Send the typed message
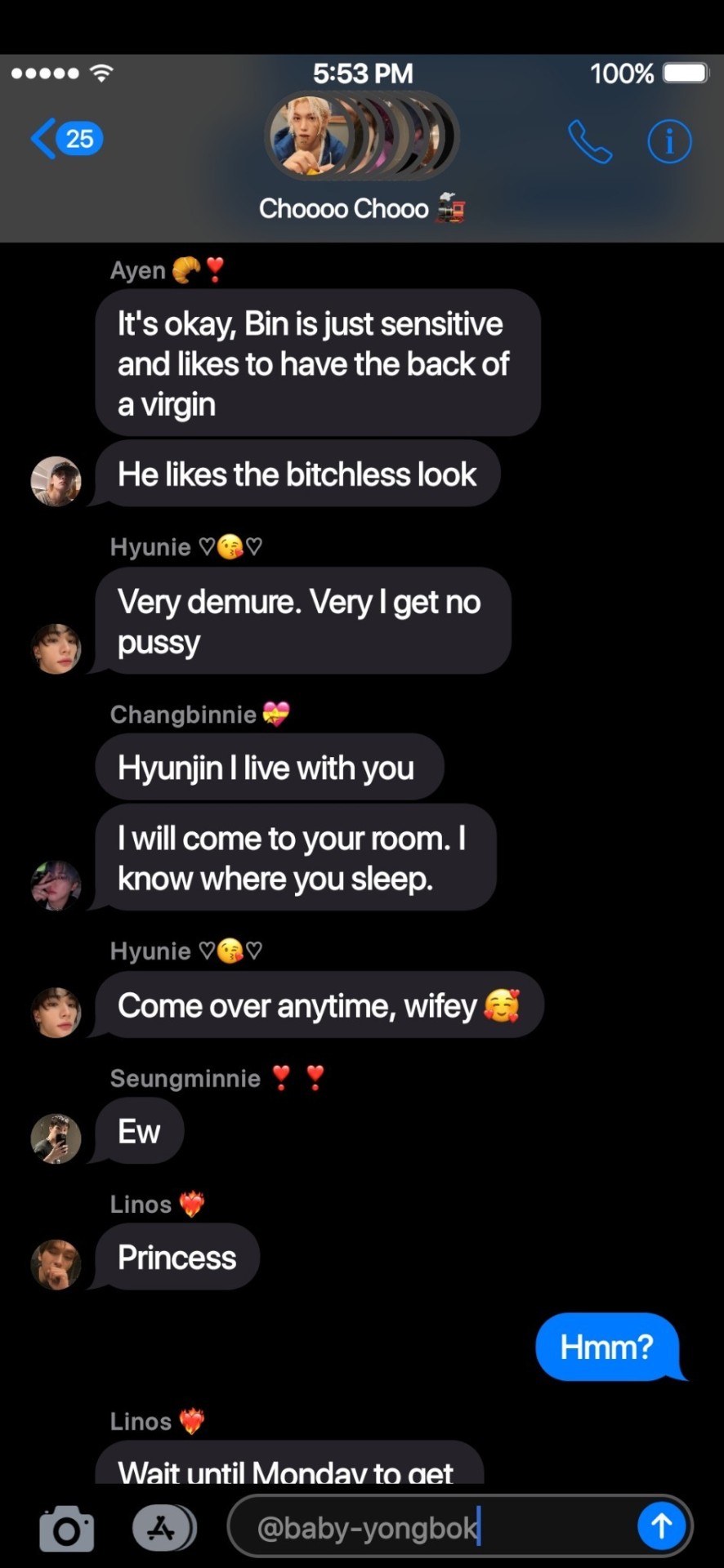 pos(661,1526)
